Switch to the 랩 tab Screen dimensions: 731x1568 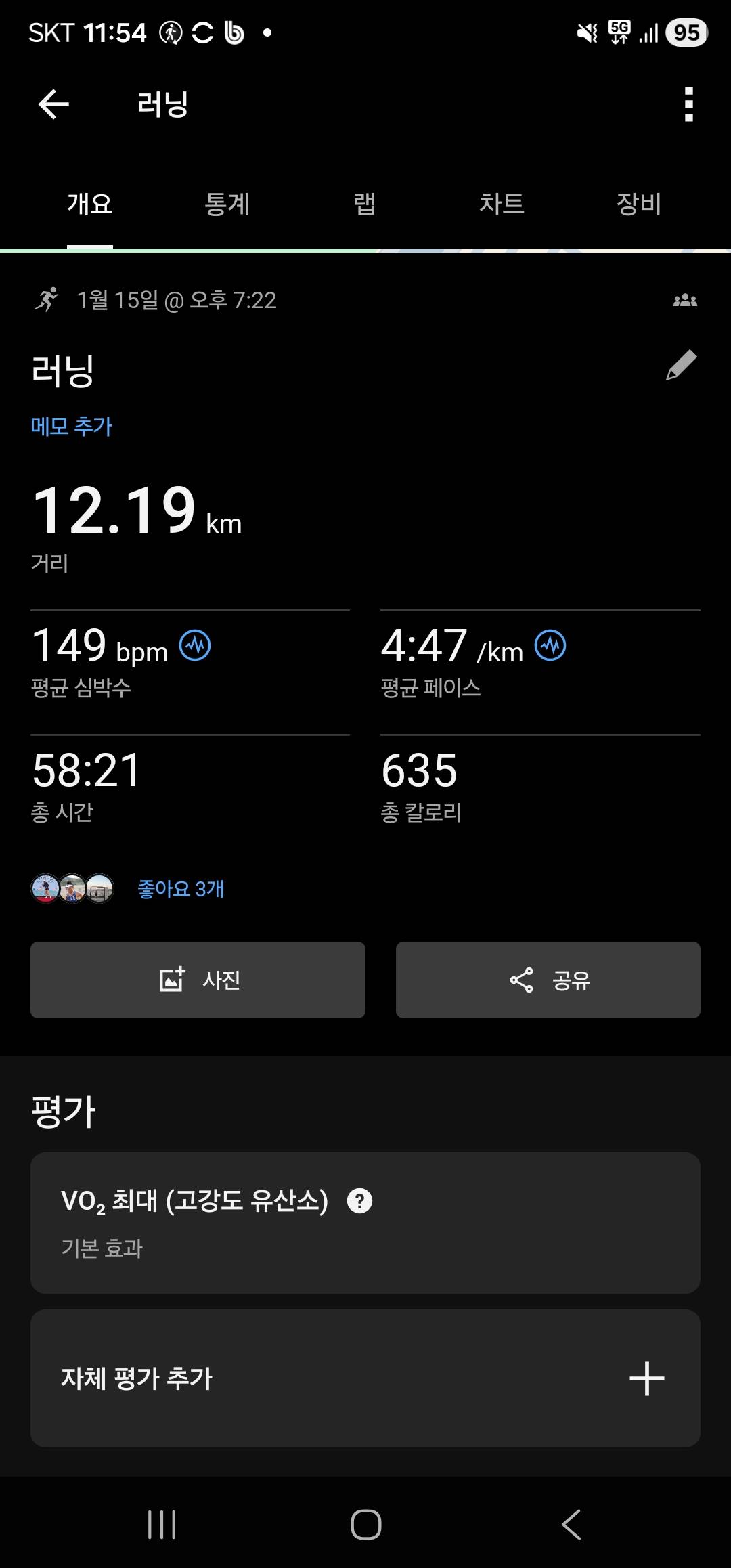[x=365, y=202]
